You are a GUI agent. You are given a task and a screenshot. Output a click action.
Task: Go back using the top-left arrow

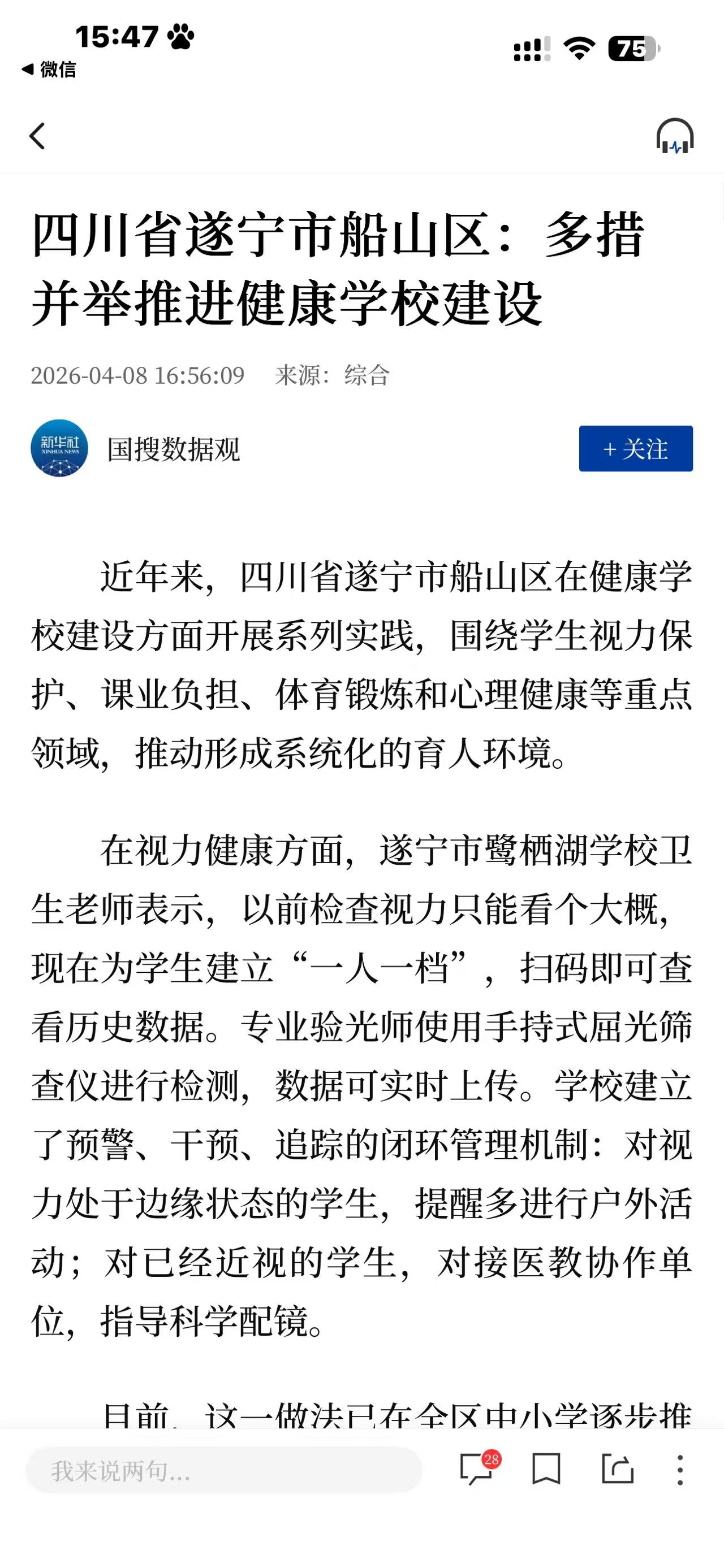pos(37,136)
